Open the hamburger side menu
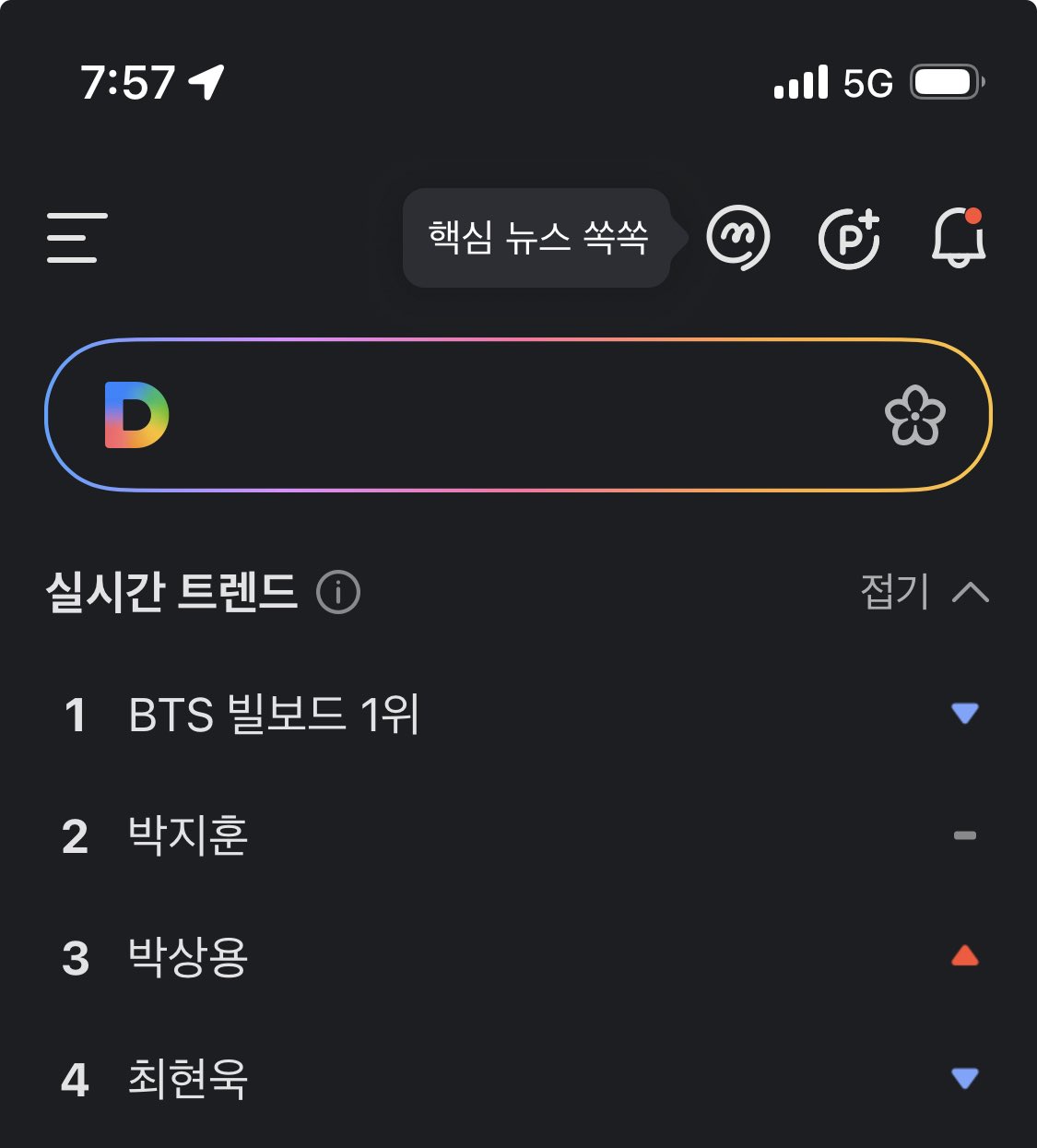The height and width of the screenshot is (1148, 1037). coord(77,238)
